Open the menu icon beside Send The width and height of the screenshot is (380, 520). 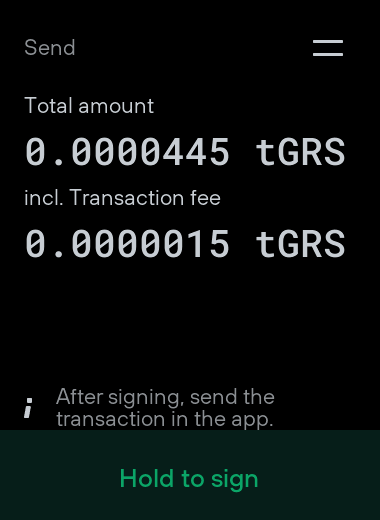tap(328, 48)
